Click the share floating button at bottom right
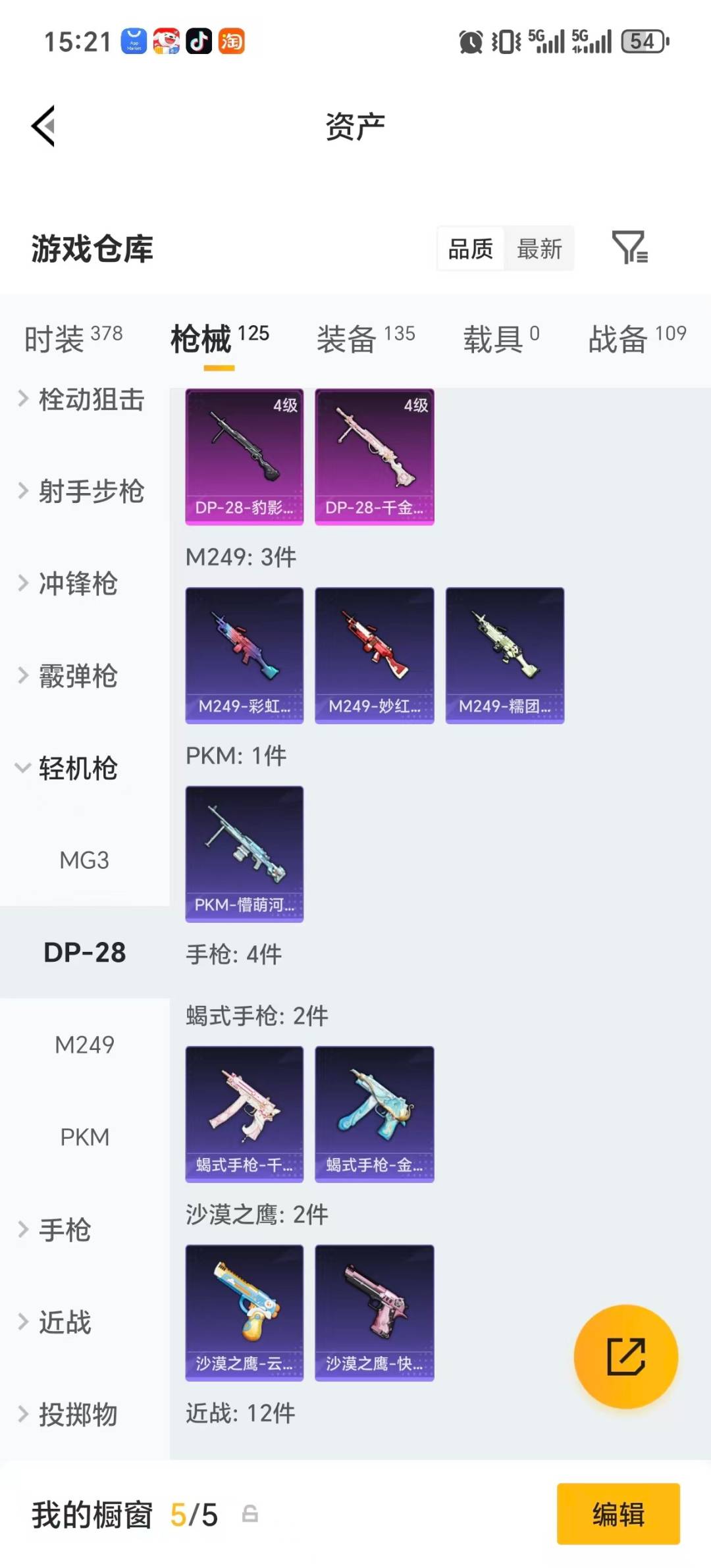Viewport: 711px width, 1568px height. [x=627, y=1356]
